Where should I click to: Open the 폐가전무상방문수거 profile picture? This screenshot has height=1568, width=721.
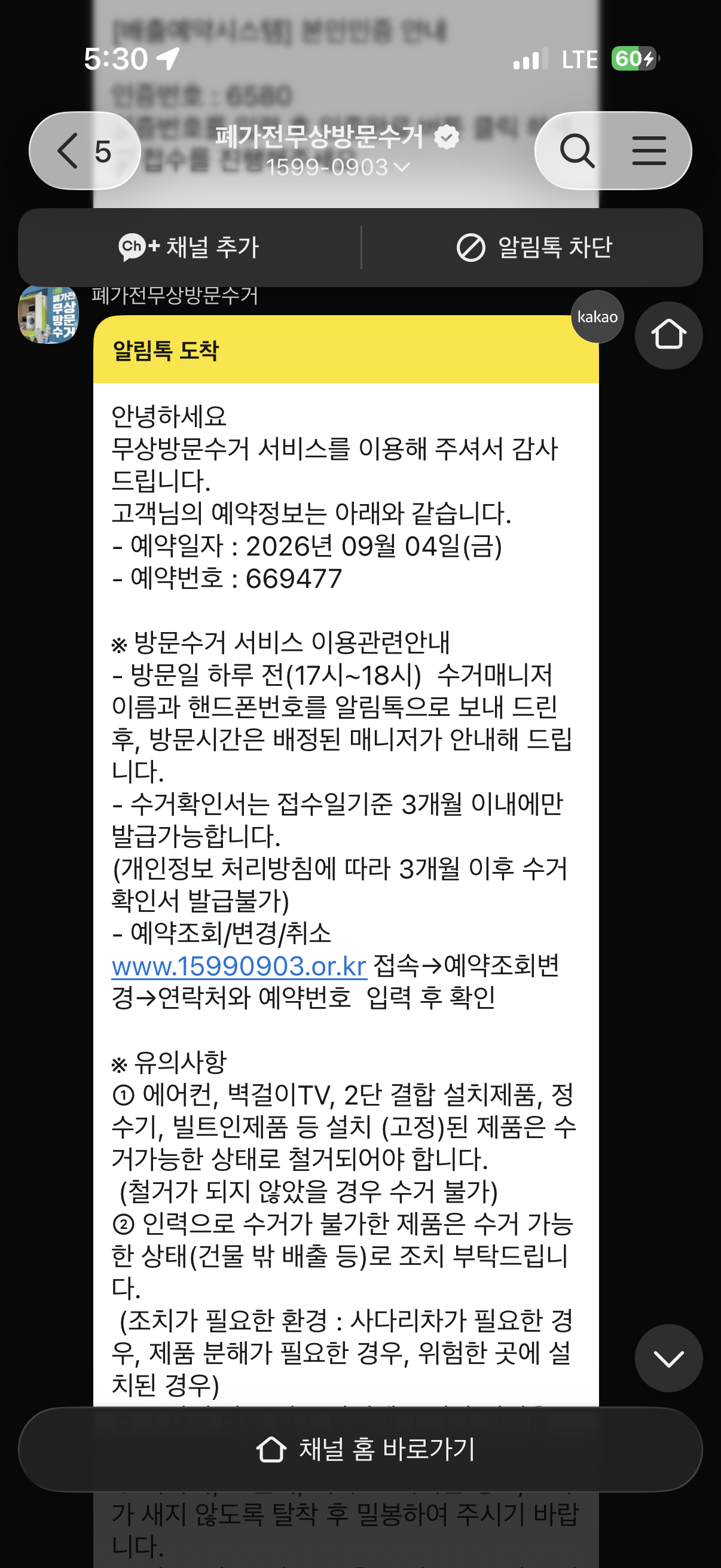tap(48, 315)
